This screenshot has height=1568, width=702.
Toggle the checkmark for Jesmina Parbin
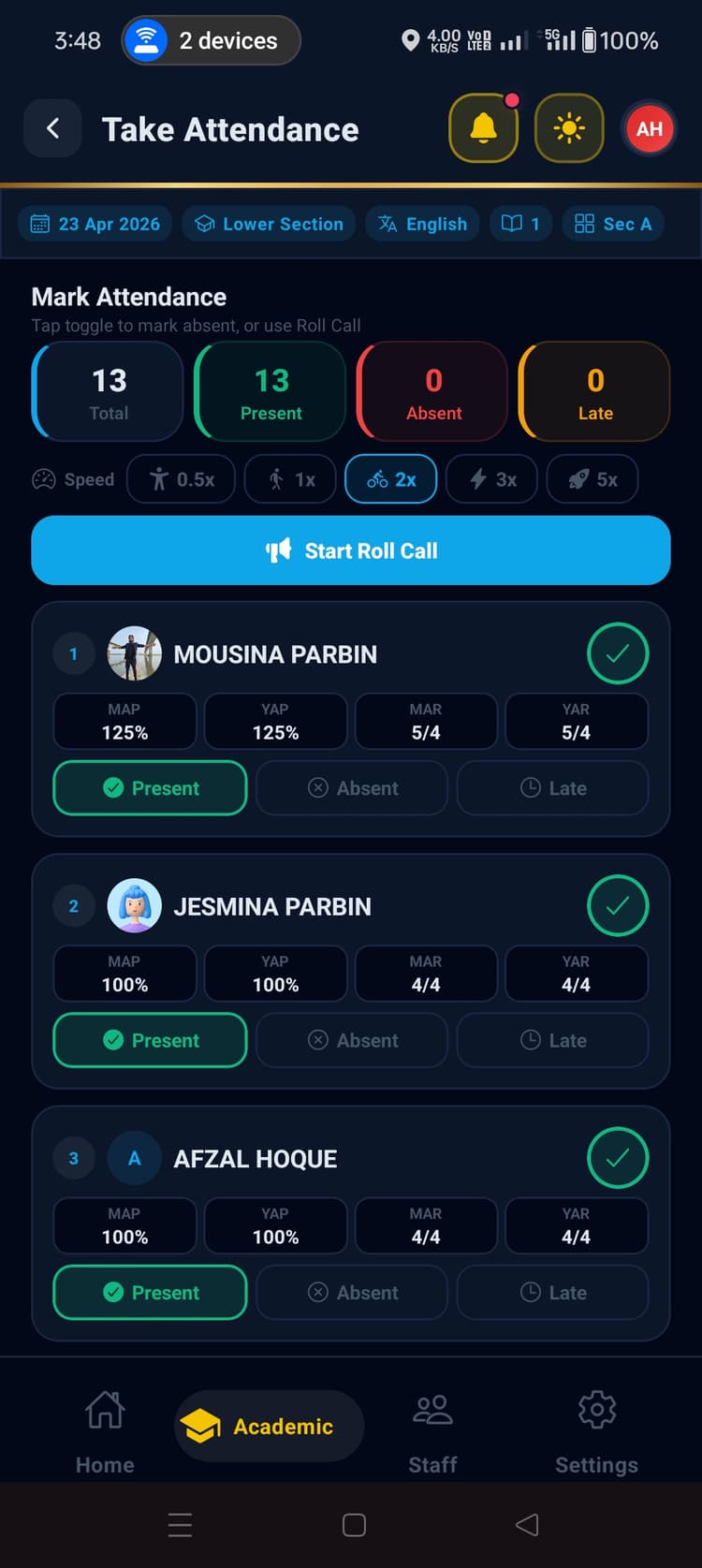618,906
